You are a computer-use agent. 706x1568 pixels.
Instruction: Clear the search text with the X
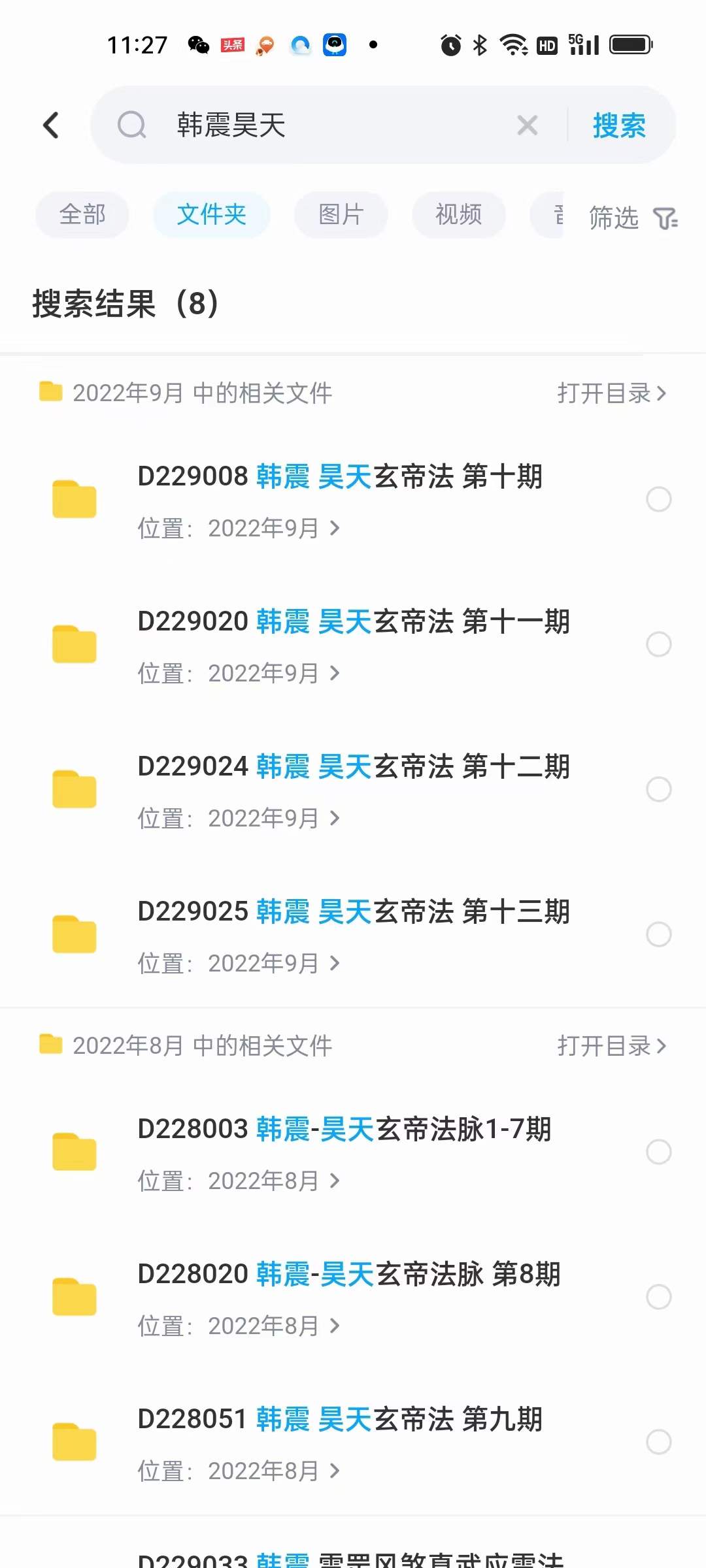tap(527, 125)
